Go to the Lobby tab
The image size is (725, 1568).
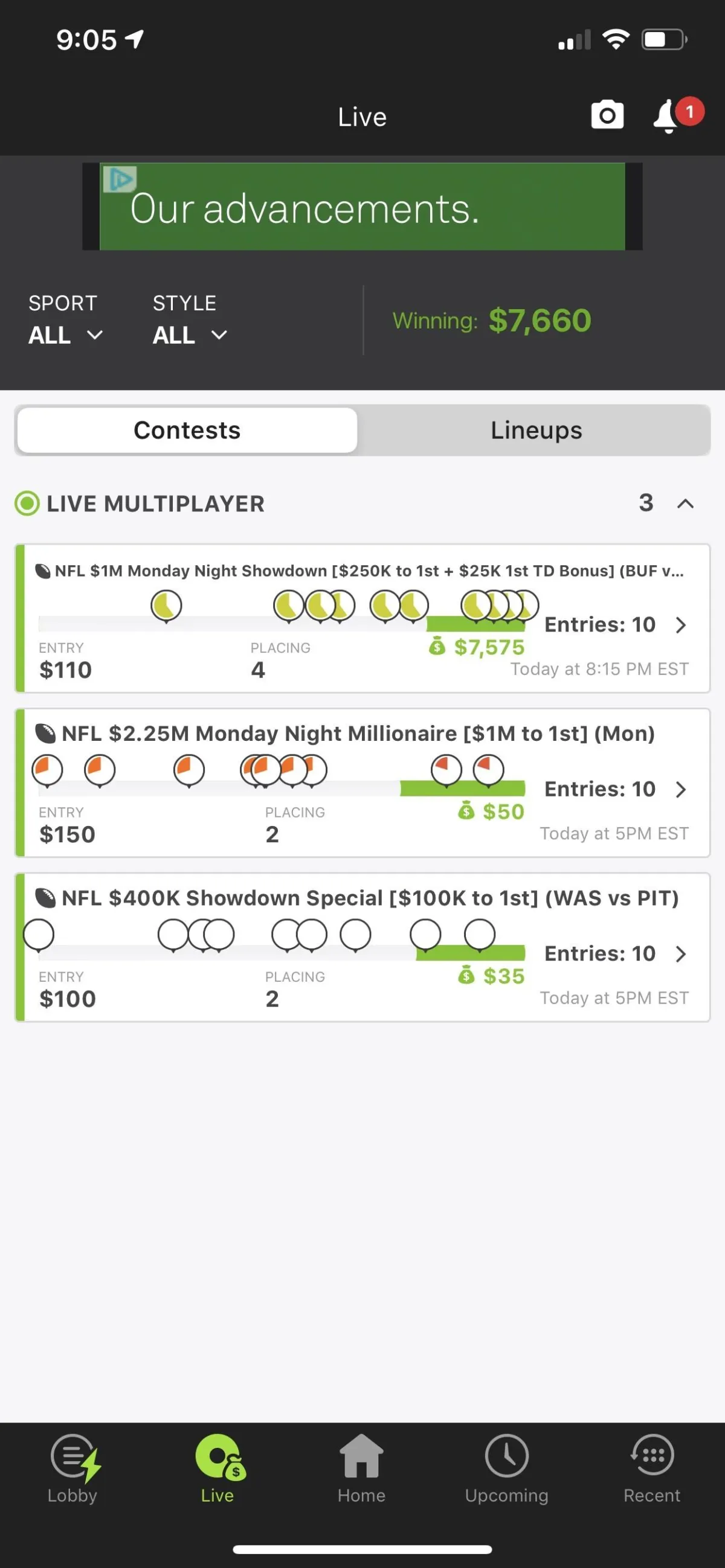(72, 1468)
